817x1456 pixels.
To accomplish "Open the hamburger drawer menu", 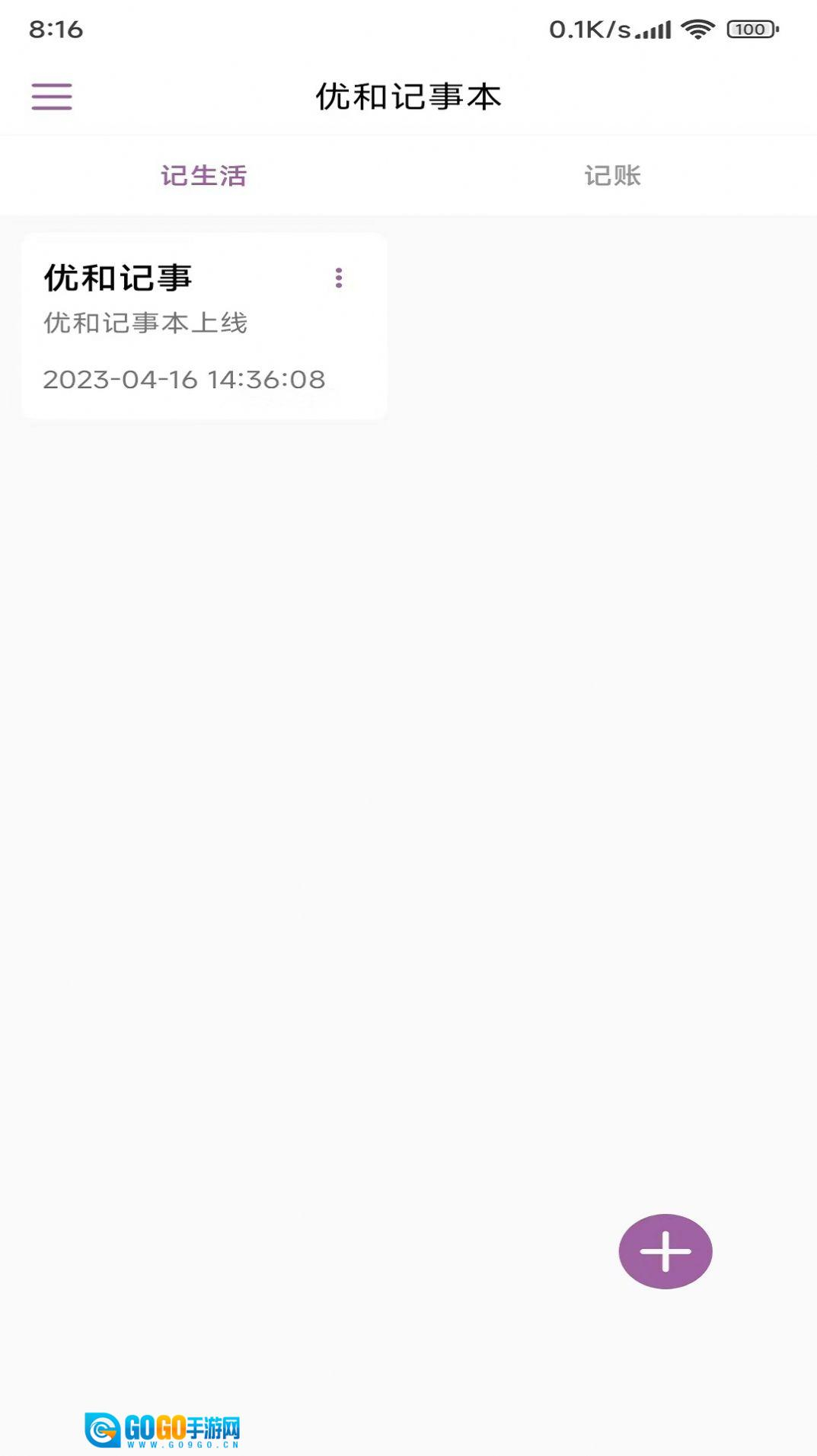I will [52, 97].
